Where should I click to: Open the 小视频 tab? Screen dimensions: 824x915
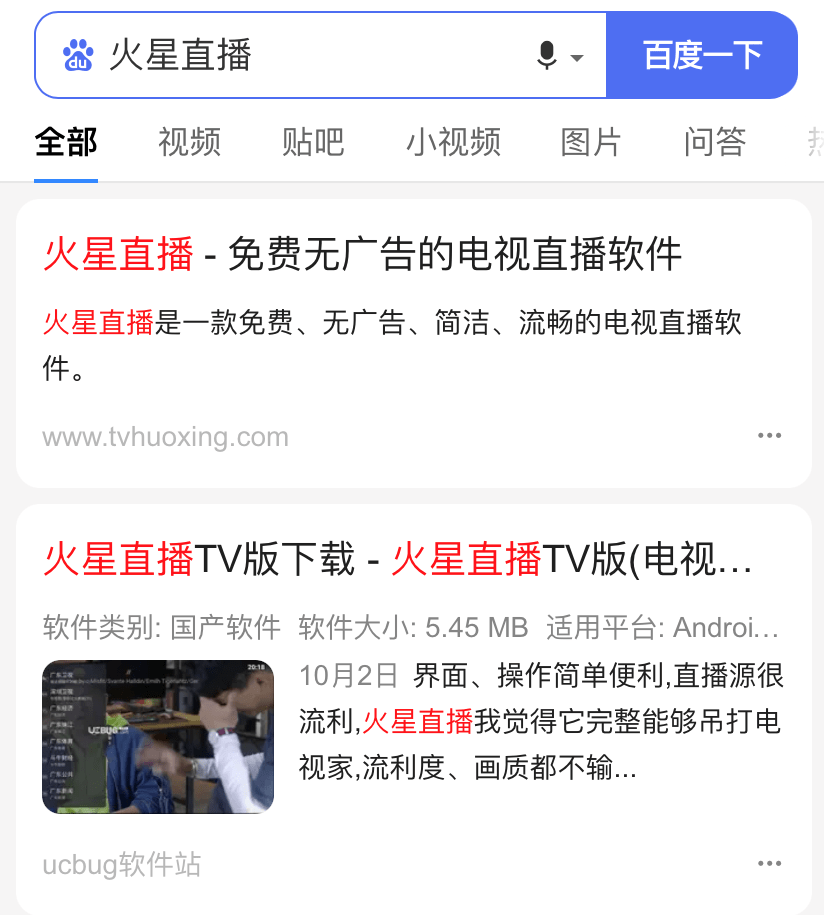point(453,142)
